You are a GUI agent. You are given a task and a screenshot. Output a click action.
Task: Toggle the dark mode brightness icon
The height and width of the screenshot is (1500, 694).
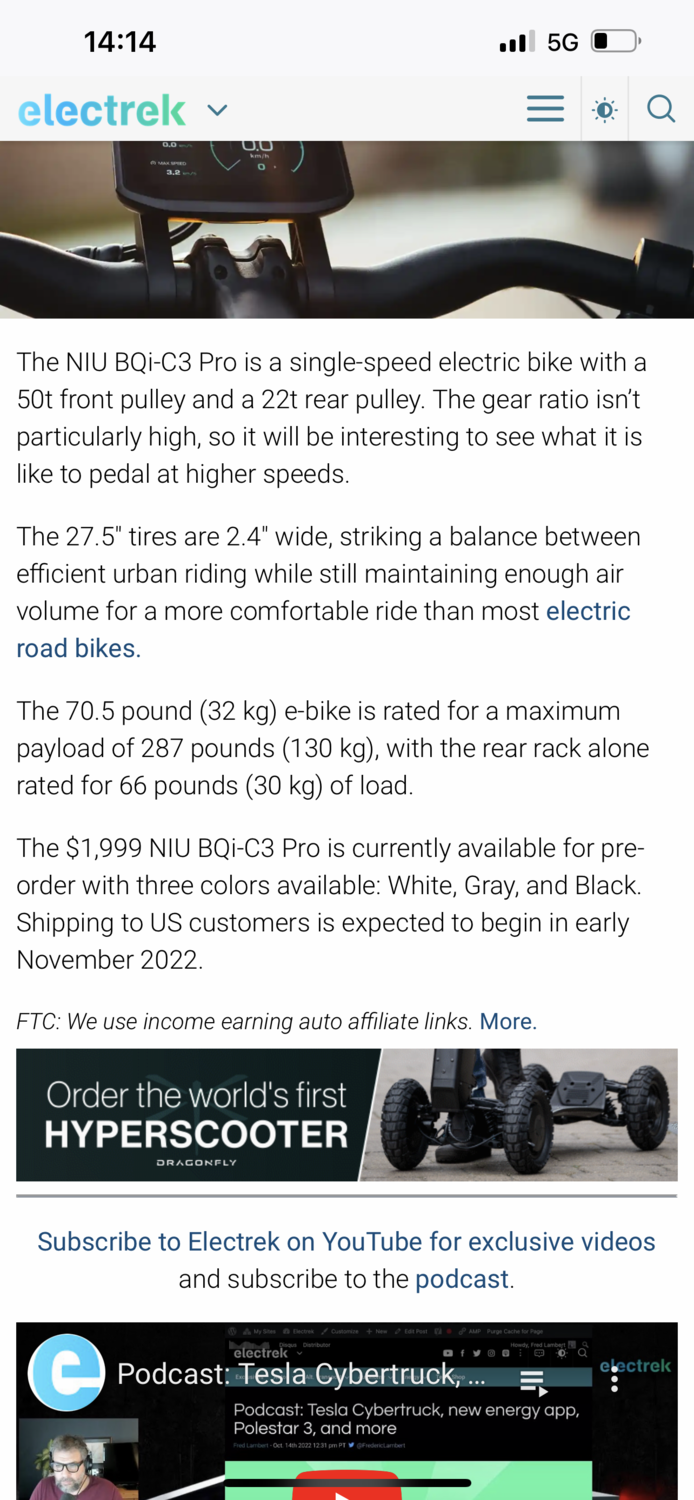604,110
